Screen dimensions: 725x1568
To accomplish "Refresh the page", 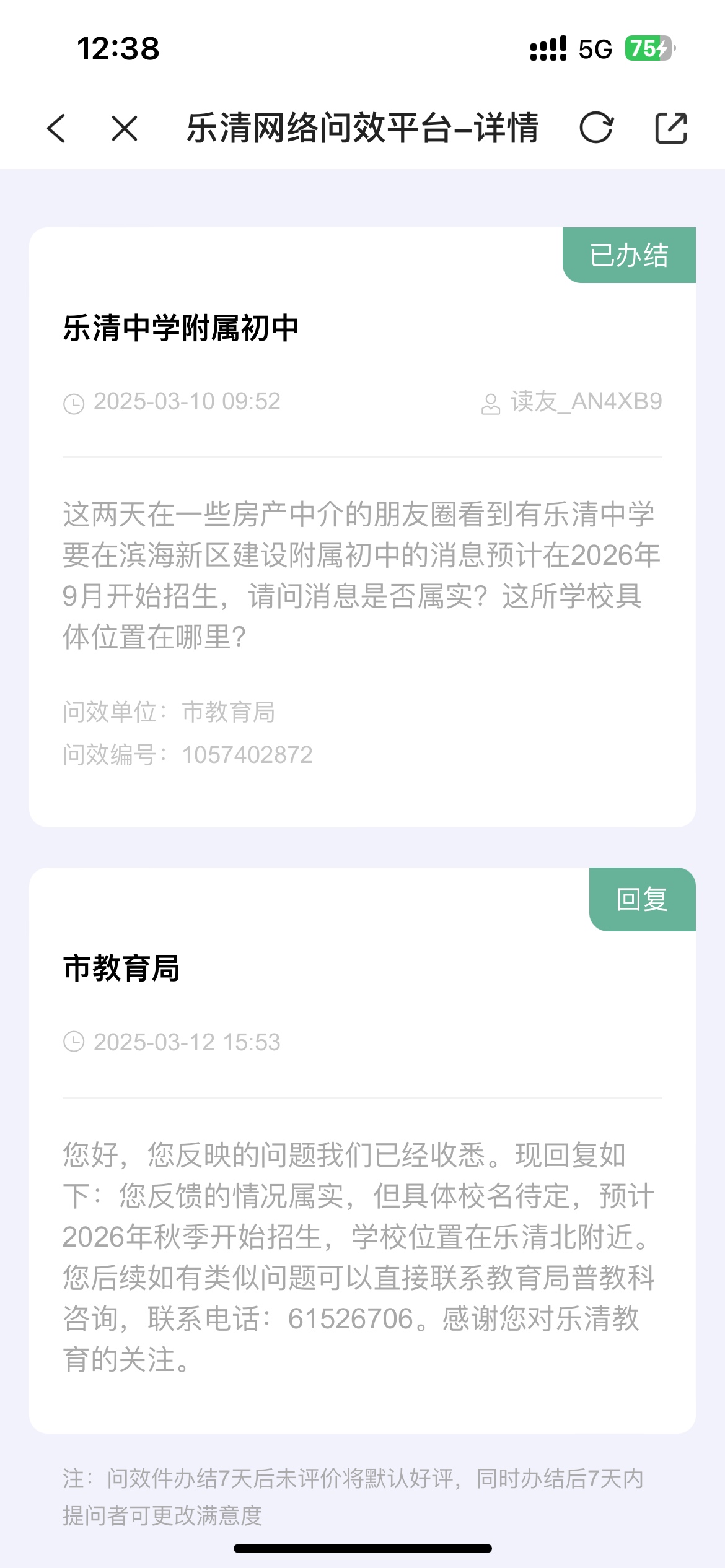I will coord(596,128).
